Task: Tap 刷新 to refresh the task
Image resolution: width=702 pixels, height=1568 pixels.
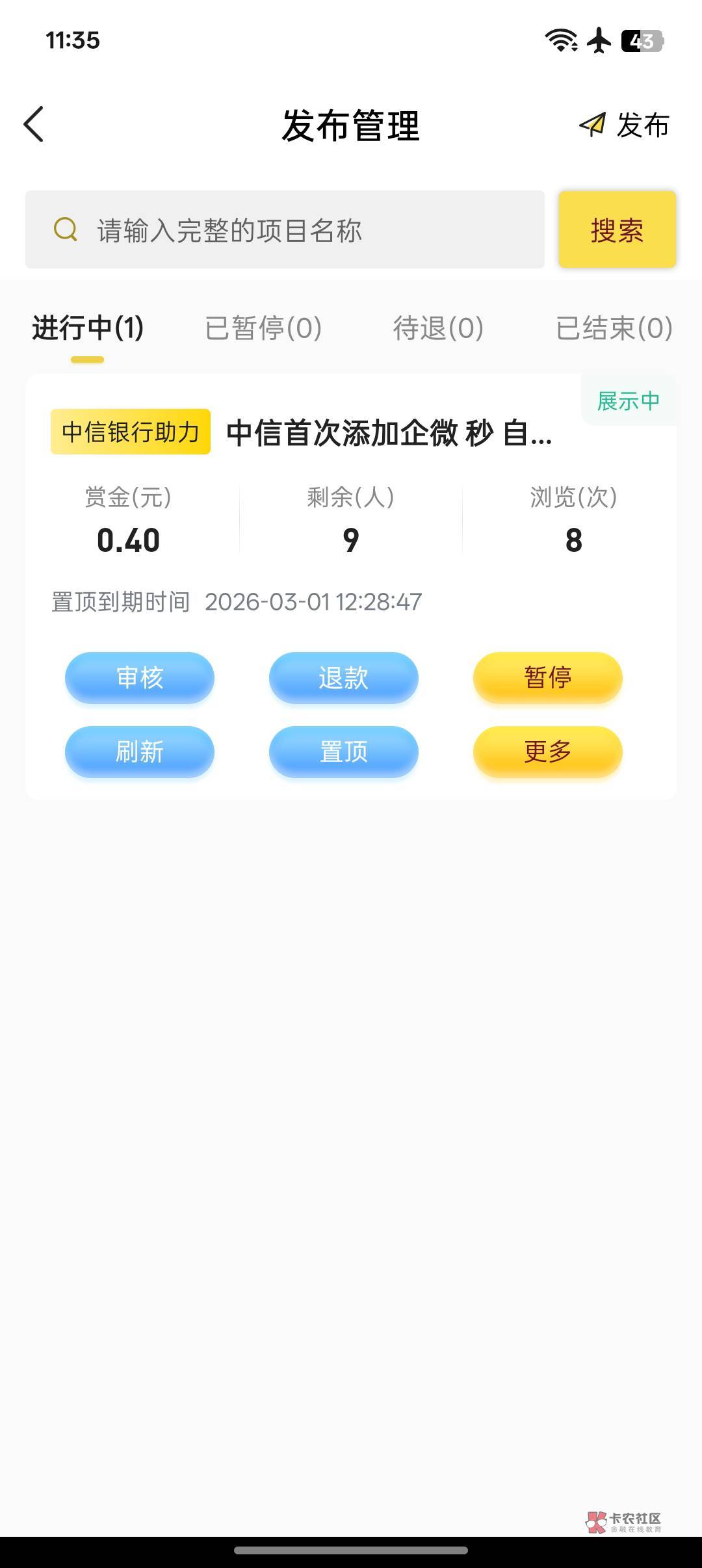Action: point(140,751)
